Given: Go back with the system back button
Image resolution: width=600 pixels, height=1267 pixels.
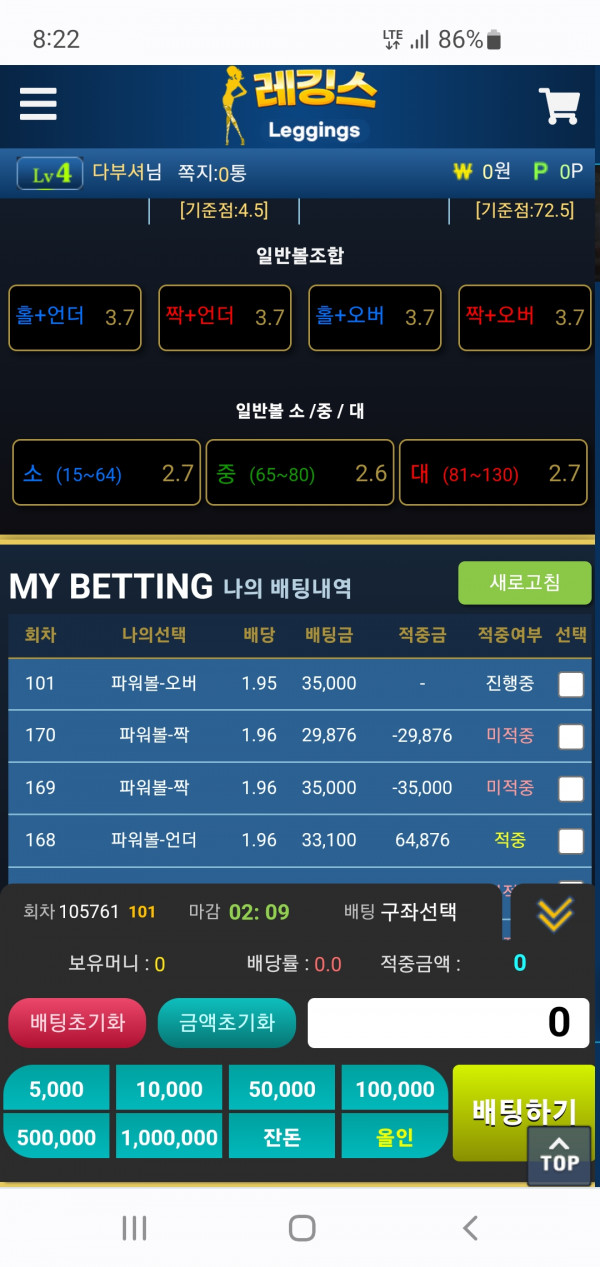Looking at the screenshot, I should click(x=470, y=1228).
